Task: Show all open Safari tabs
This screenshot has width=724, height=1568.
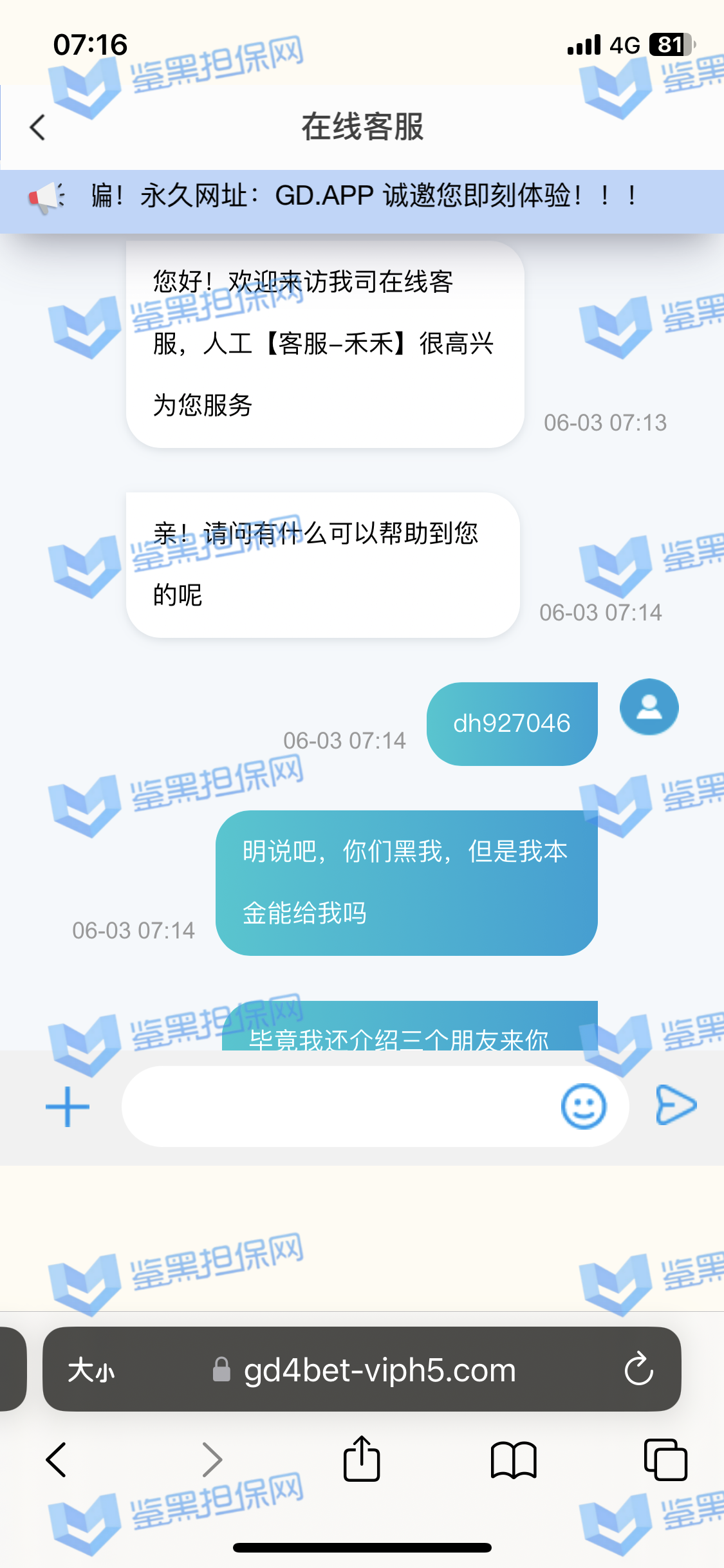Action: [665, 1459]
